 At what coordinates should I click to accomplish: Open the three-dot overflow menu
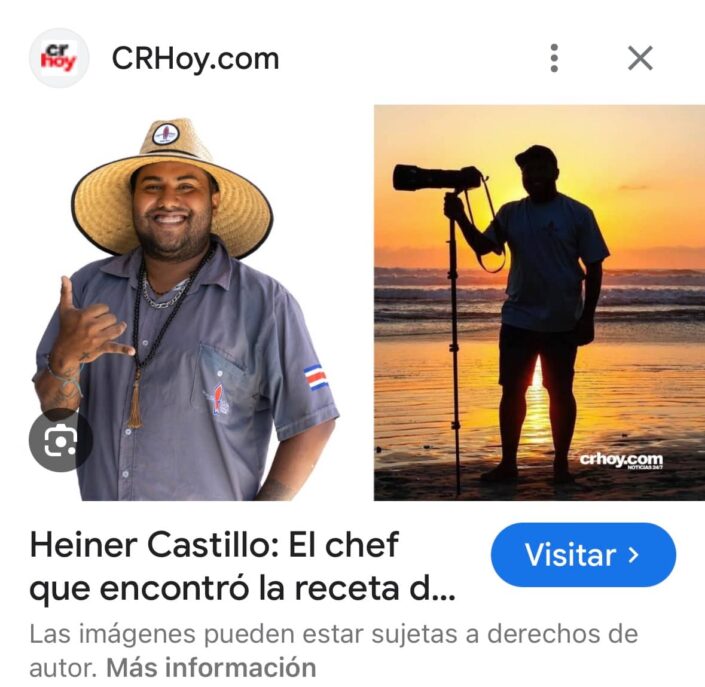[553, 58]
